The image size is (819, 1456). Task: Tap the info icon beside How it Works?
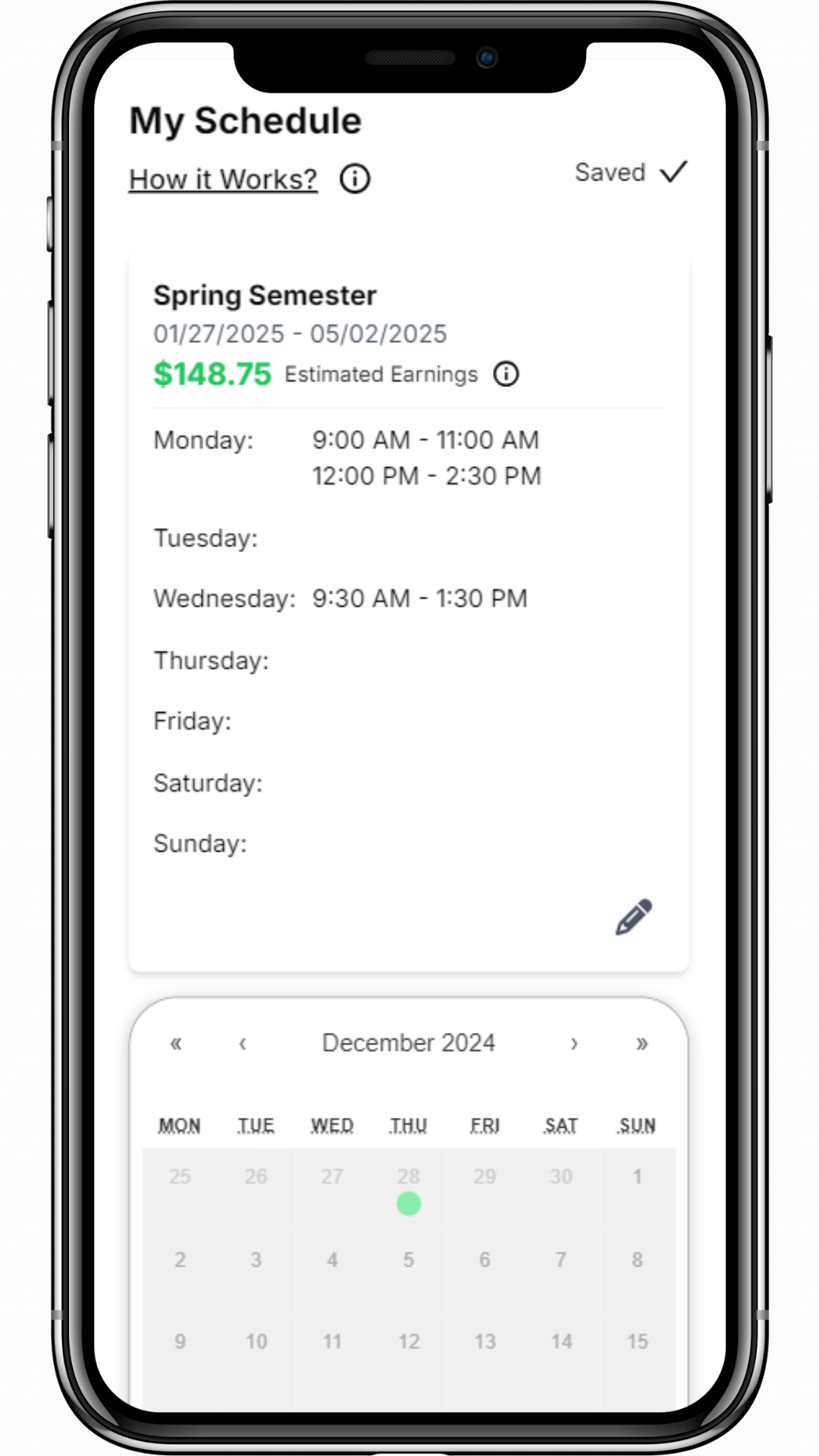[x=354, y=179]
